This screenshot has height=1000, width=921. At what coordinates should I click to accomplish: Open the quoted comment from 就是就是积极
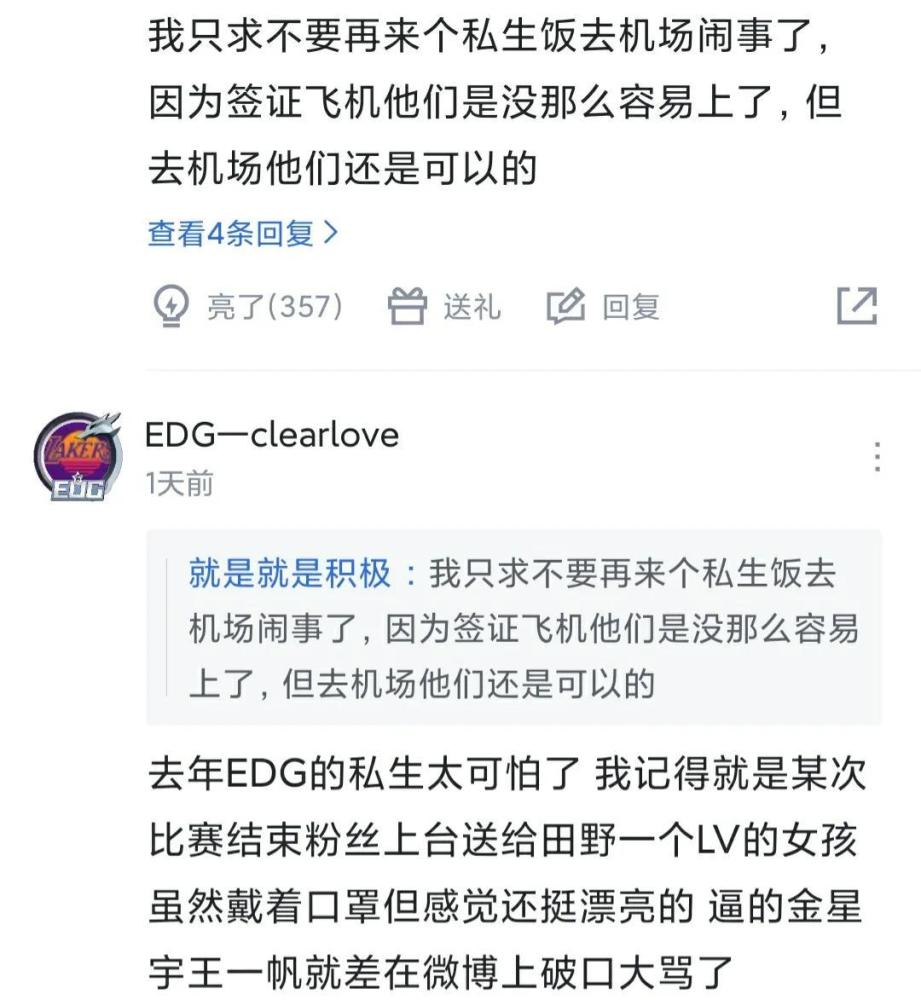coord(514,628)
